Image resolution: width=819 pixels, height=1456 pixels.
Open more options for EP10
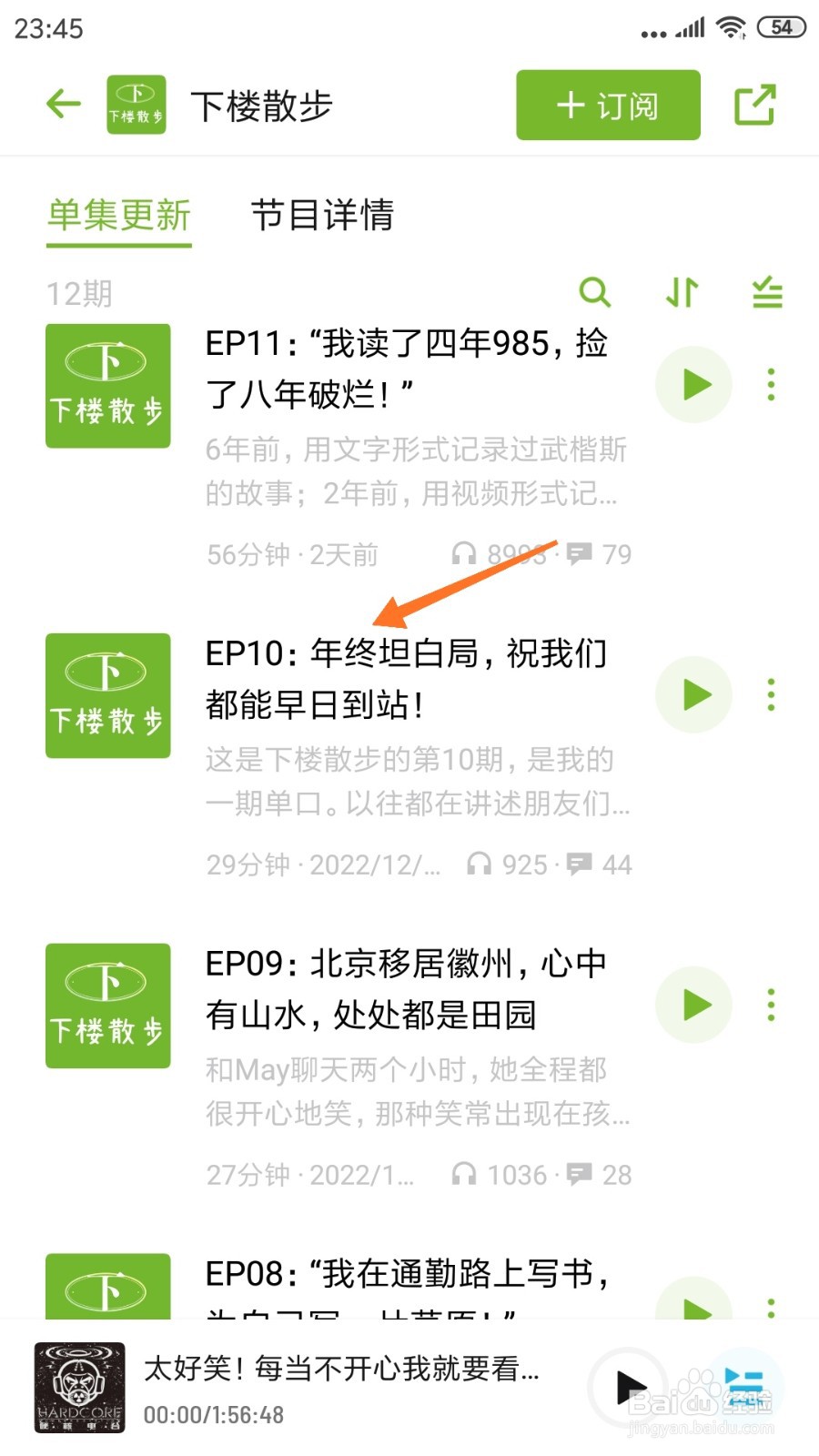(771, 695)
